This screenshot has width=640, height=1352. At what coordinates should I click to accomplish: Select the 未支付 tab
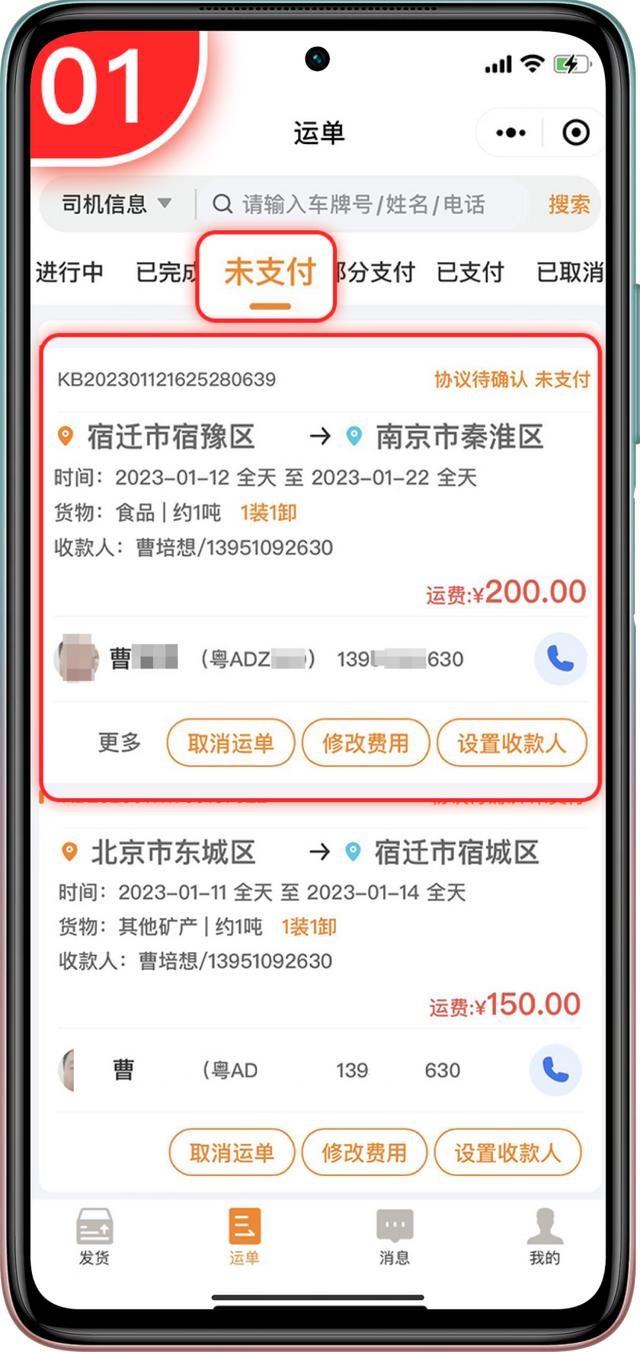[269, 273]
